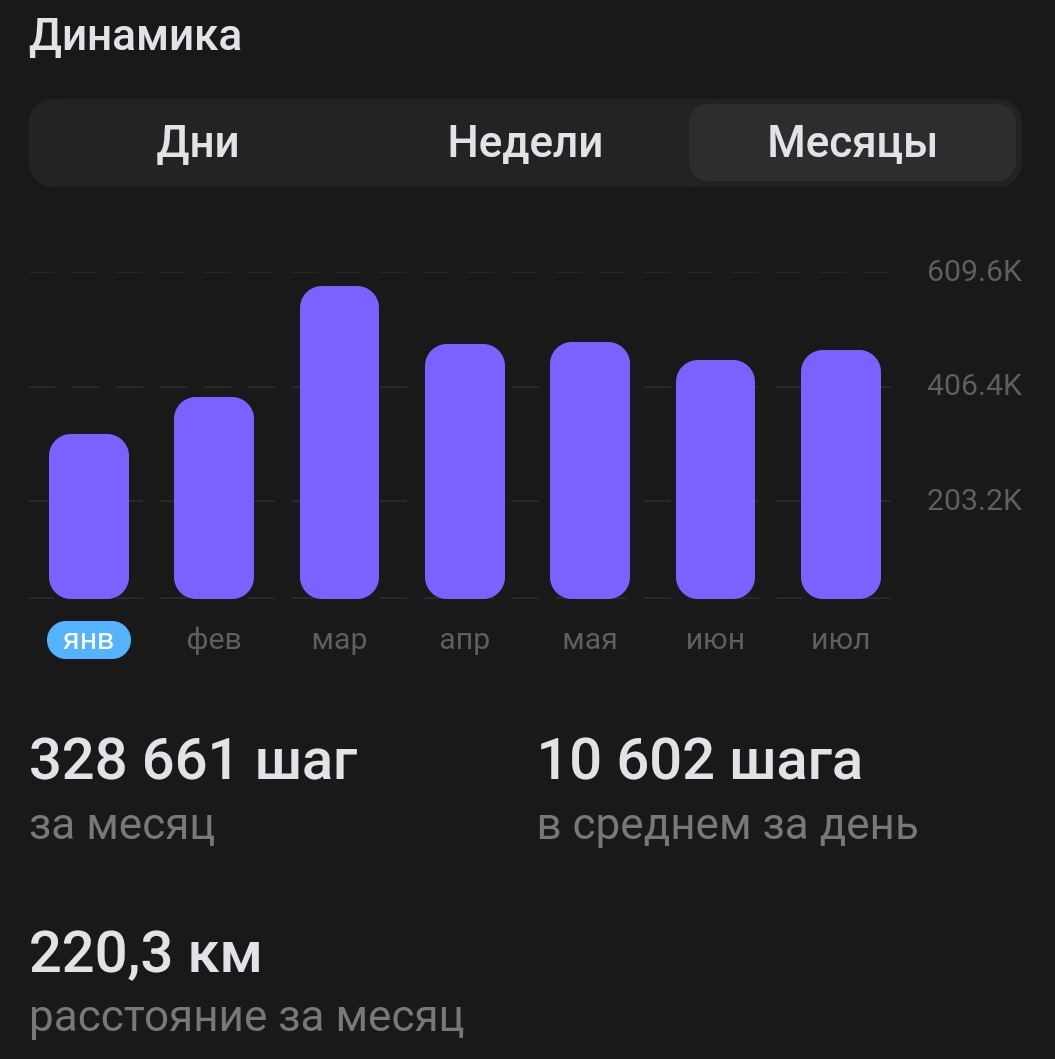The height and width of the screenshot is (1059, 1055).
Task: Select the янв bar in the chart
Action: [x=88, y=517]
